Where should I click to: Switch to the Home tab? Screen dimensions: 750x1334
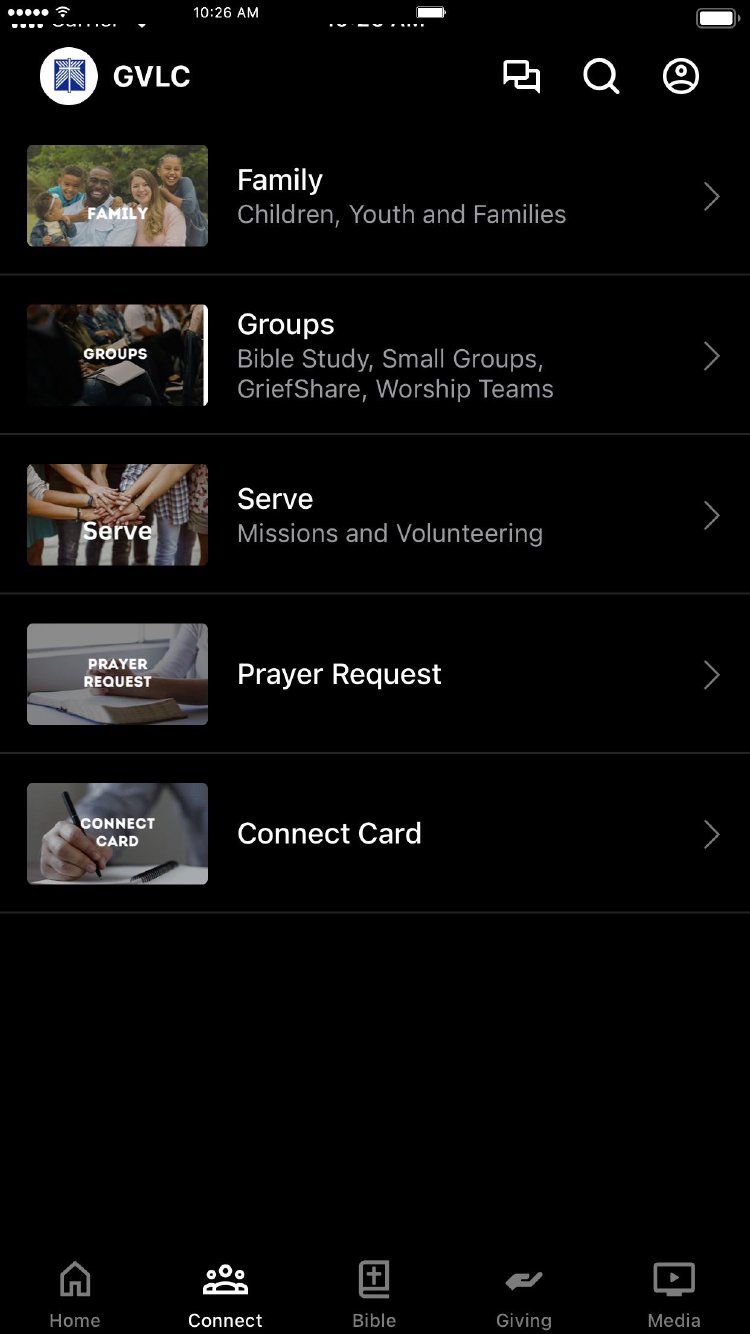click(x=75, y=1294)
